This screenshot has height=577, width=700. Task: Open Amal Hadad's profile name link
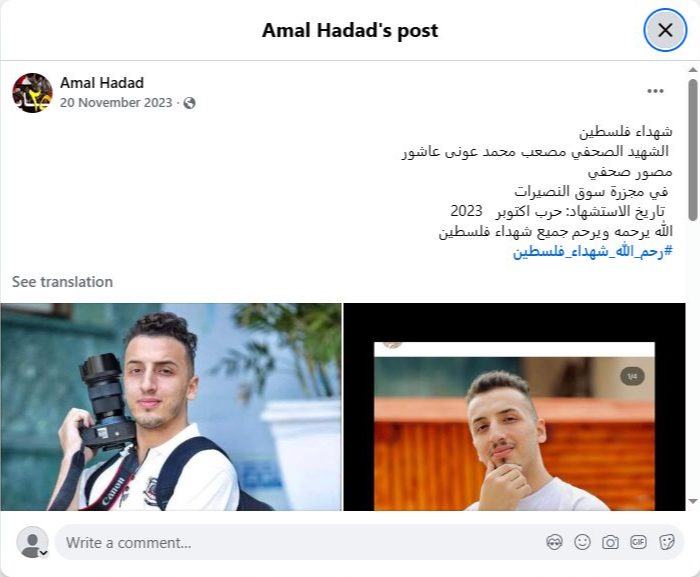(x=102, y=82)
